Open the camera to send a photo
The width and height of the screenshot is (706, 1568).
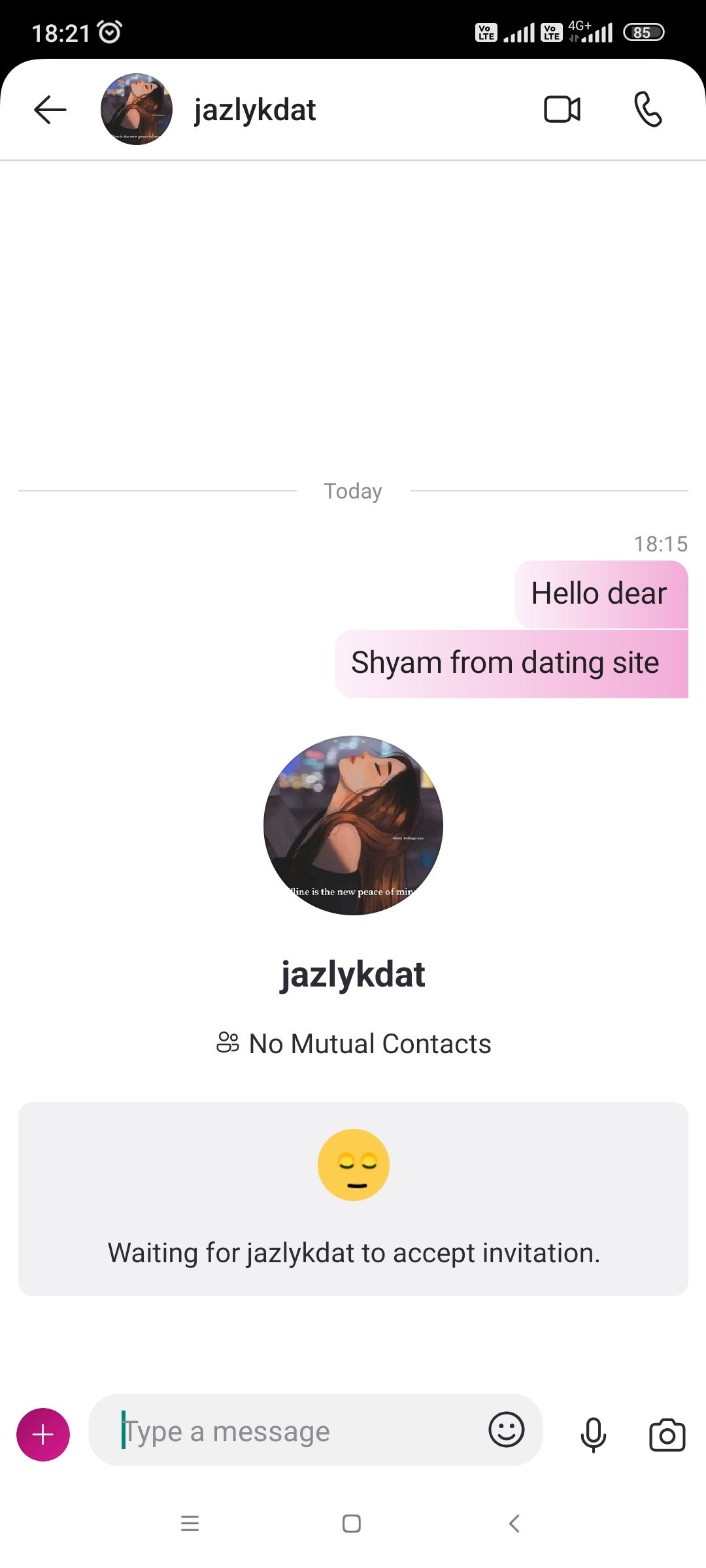(x=667, y=1435)
